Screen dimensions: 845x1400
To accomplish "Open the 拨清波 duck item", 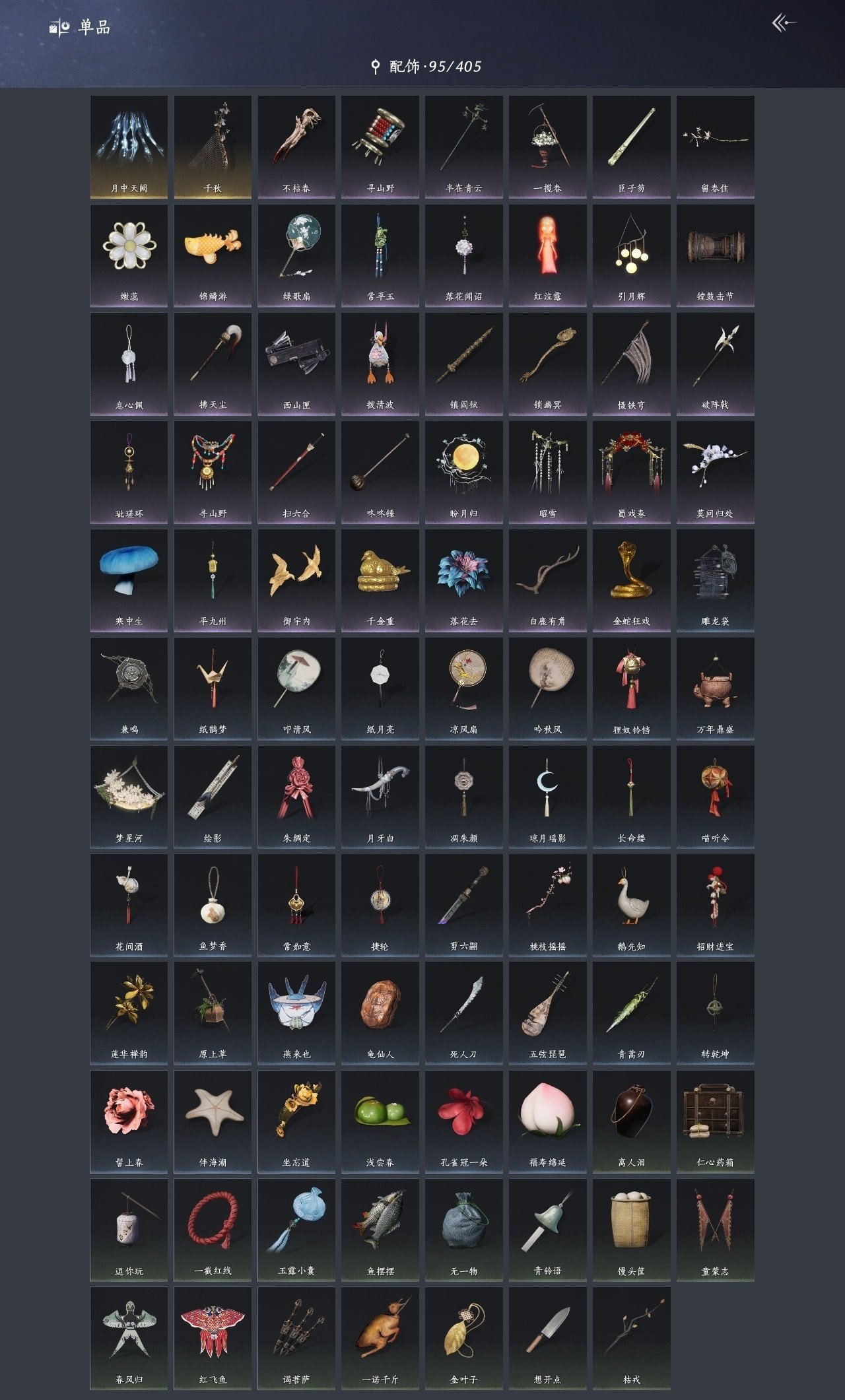I will tap(380, 363).
